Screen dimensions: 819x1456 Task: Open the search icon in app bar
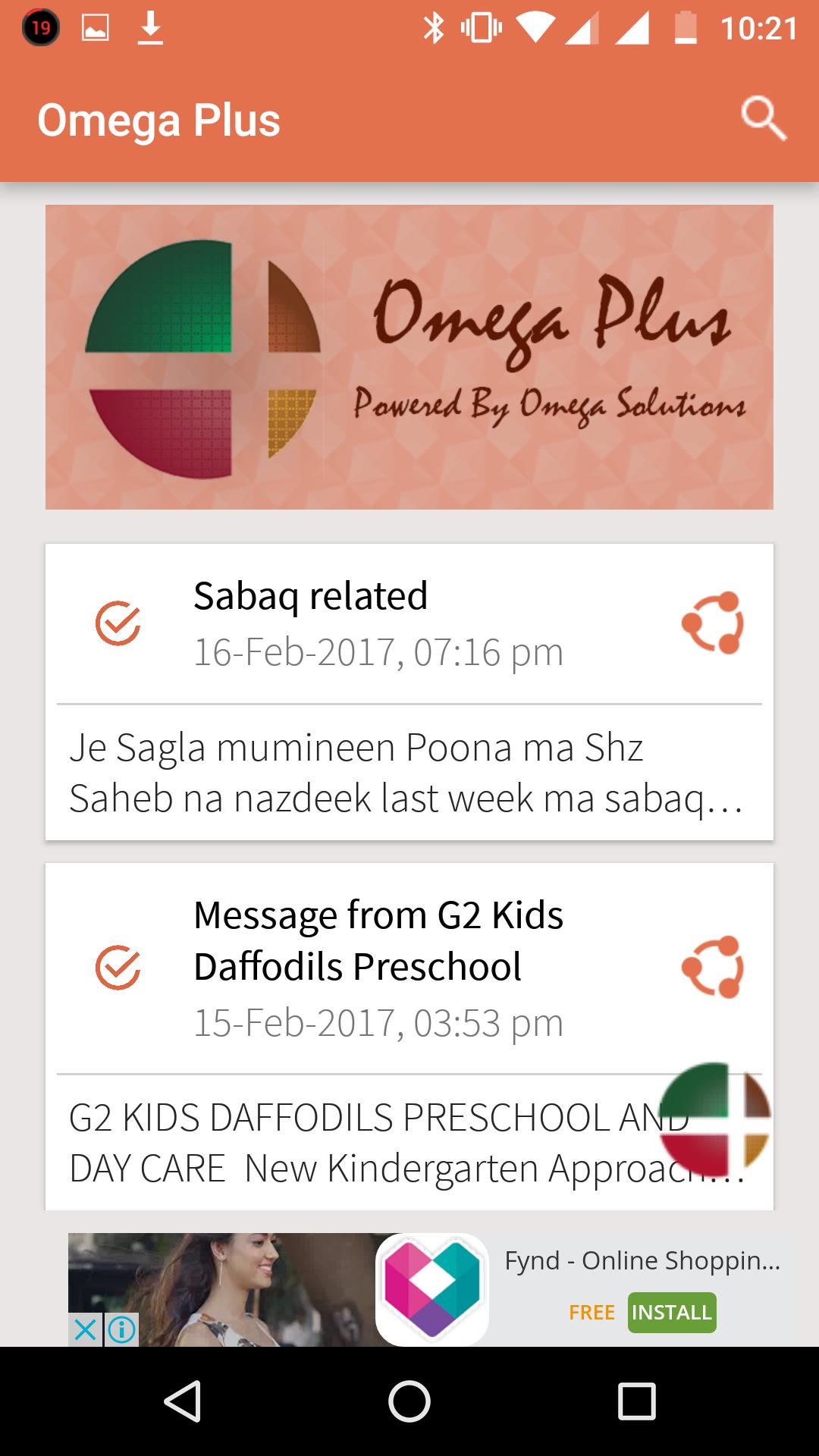763,119
